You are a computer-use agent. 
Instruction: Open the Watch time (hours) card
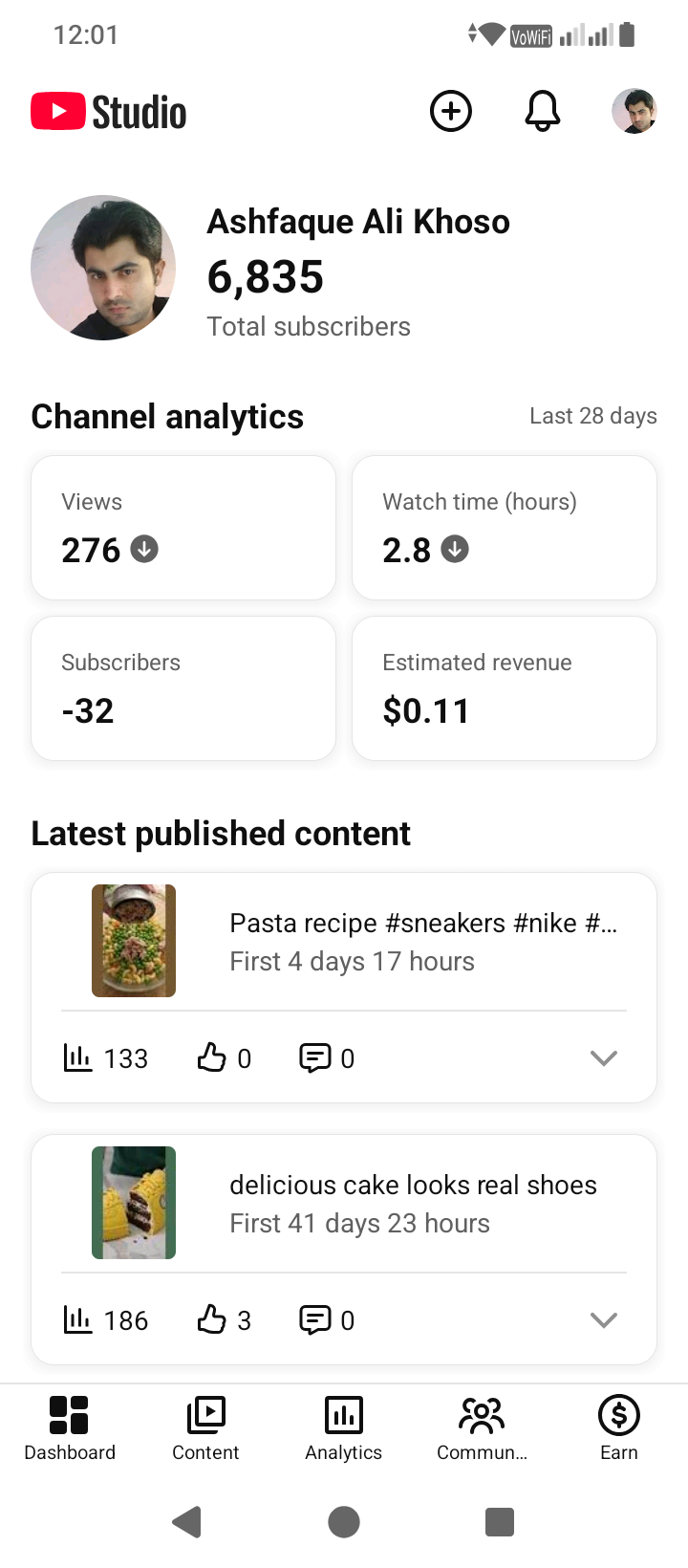click(x=505, y=528)
